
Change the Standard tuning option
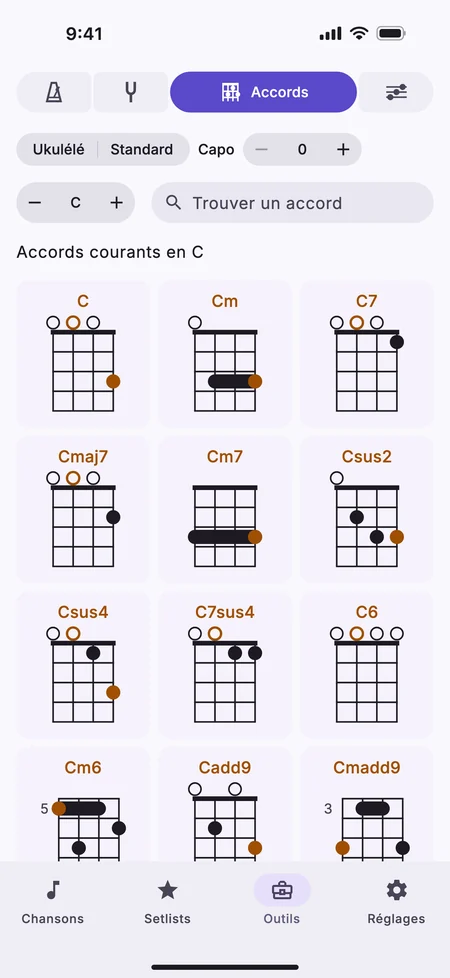pos(142,150)
